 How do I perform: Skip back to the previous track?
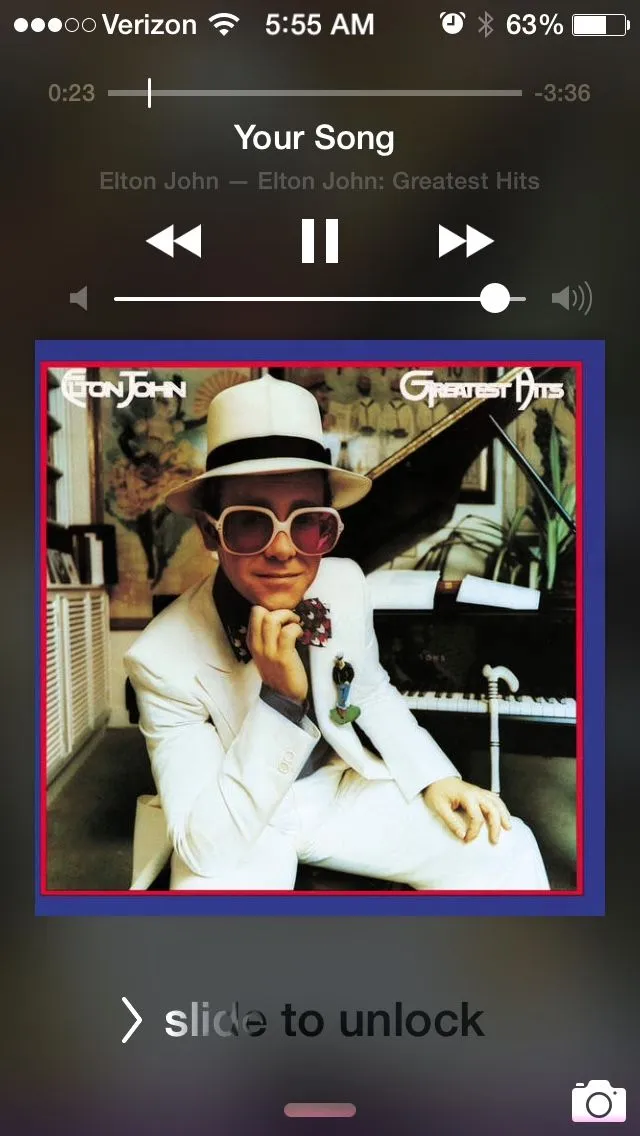point(173,241)
